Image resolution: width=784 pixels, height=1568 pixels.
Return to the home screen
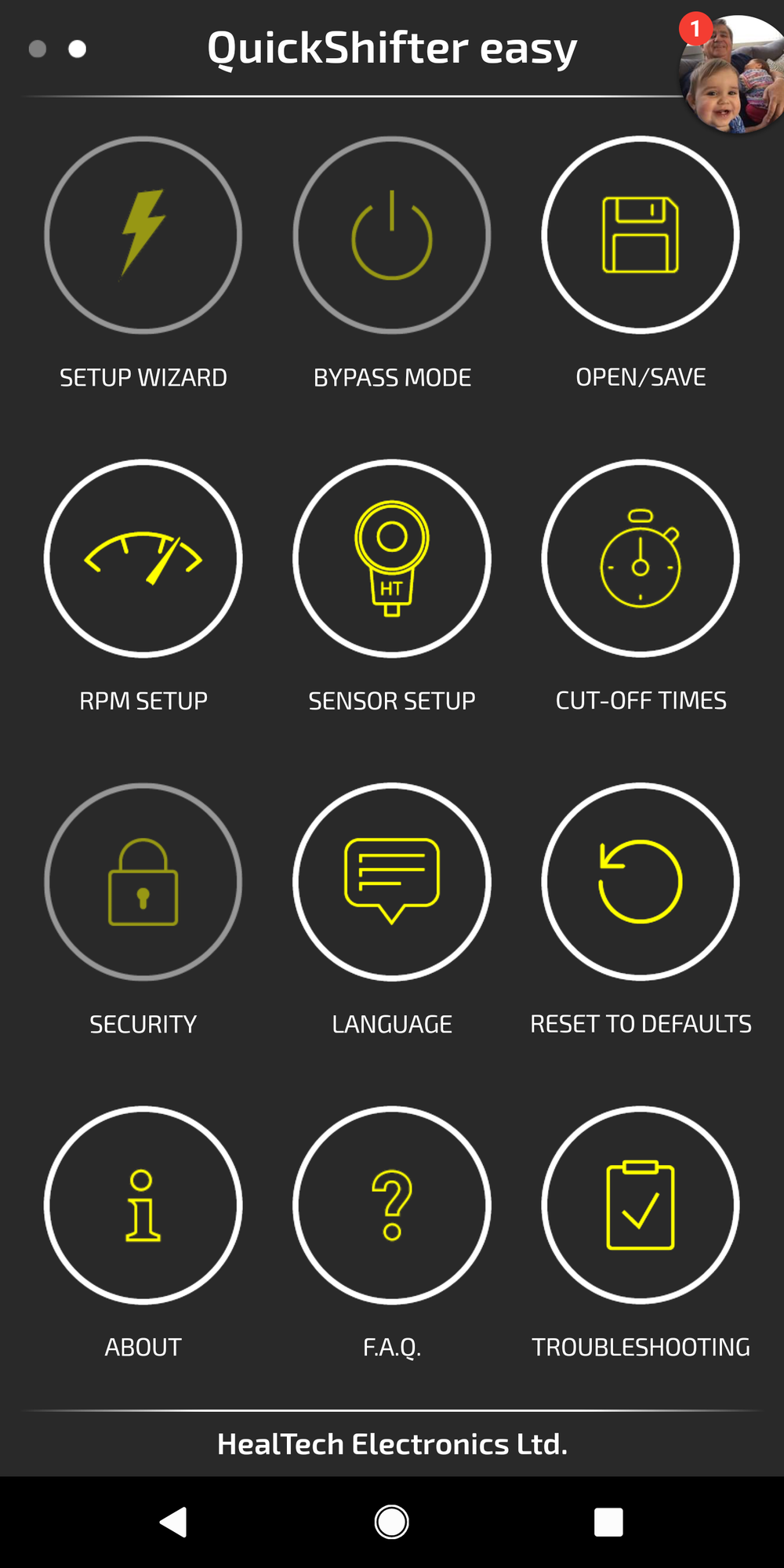pyautogui.click(x=391, y=1522)
